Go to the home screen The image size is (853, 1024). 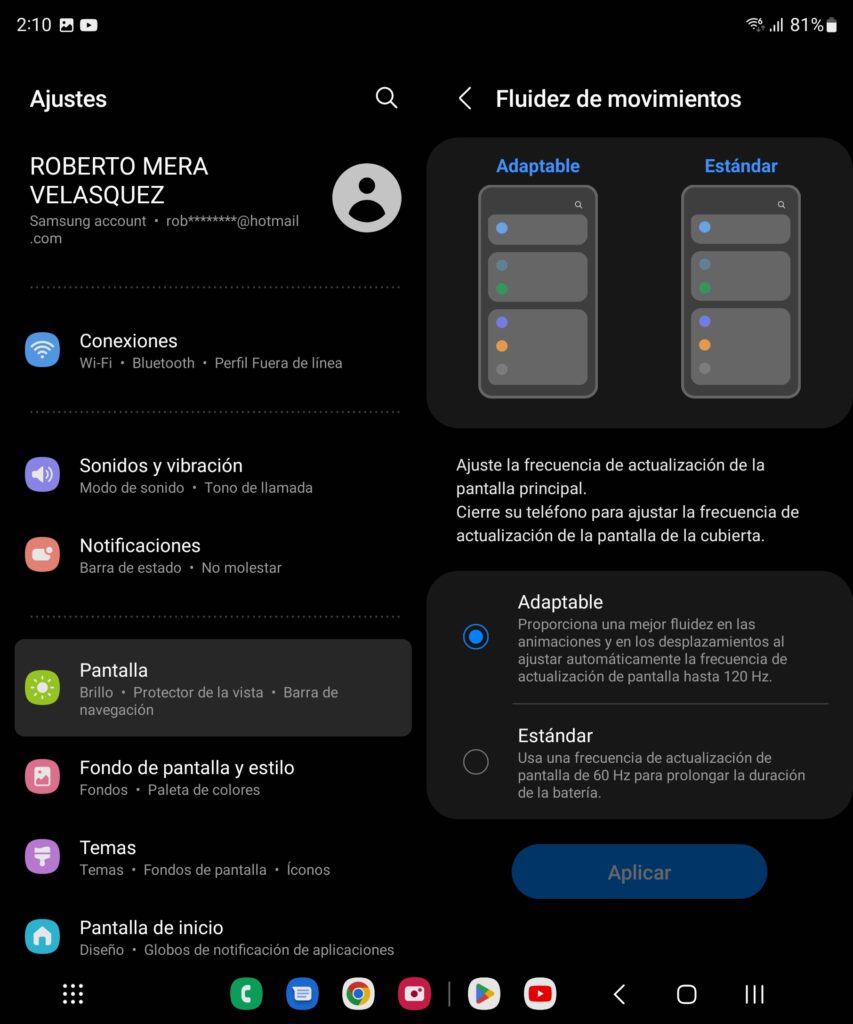686,993
